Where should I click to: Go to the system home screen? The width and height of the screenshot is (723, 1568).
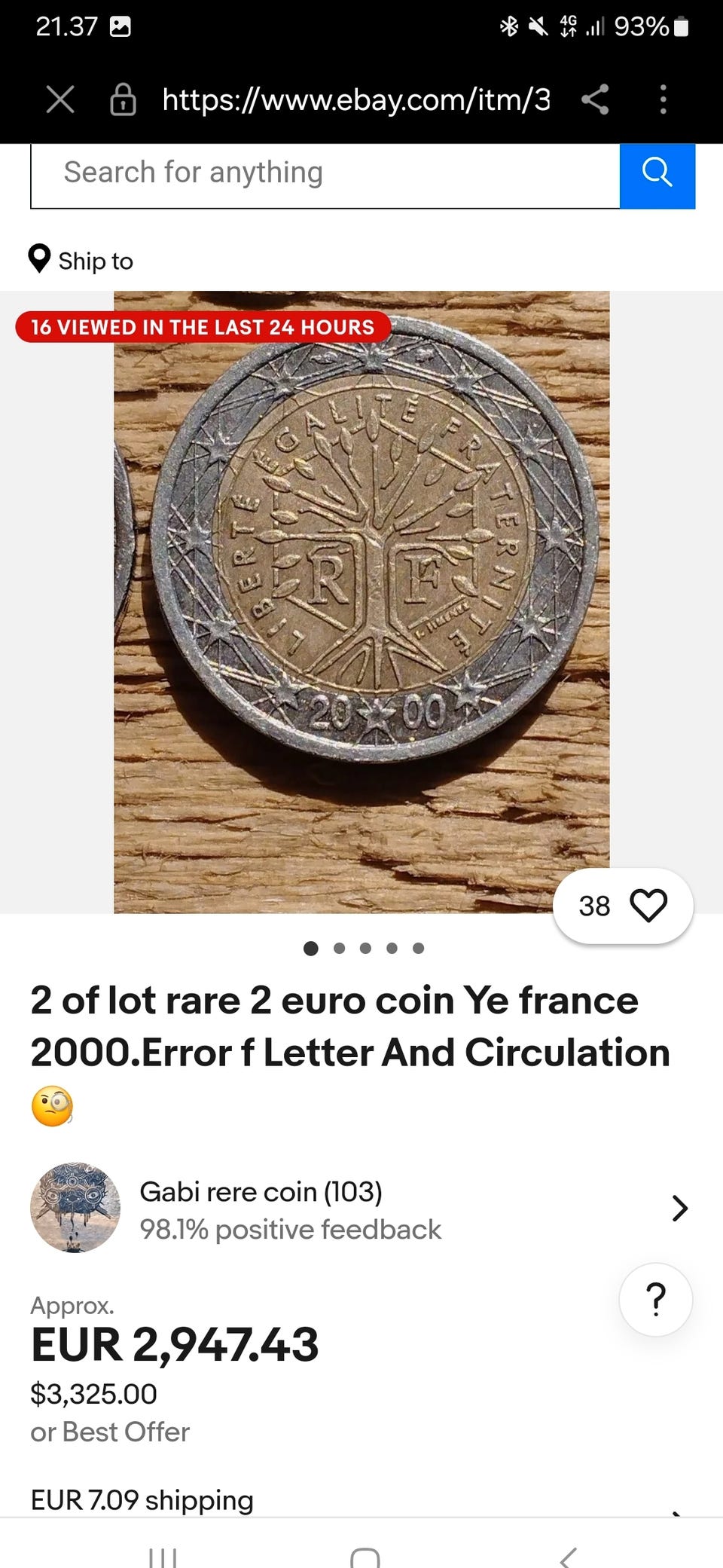(365, 1557)
